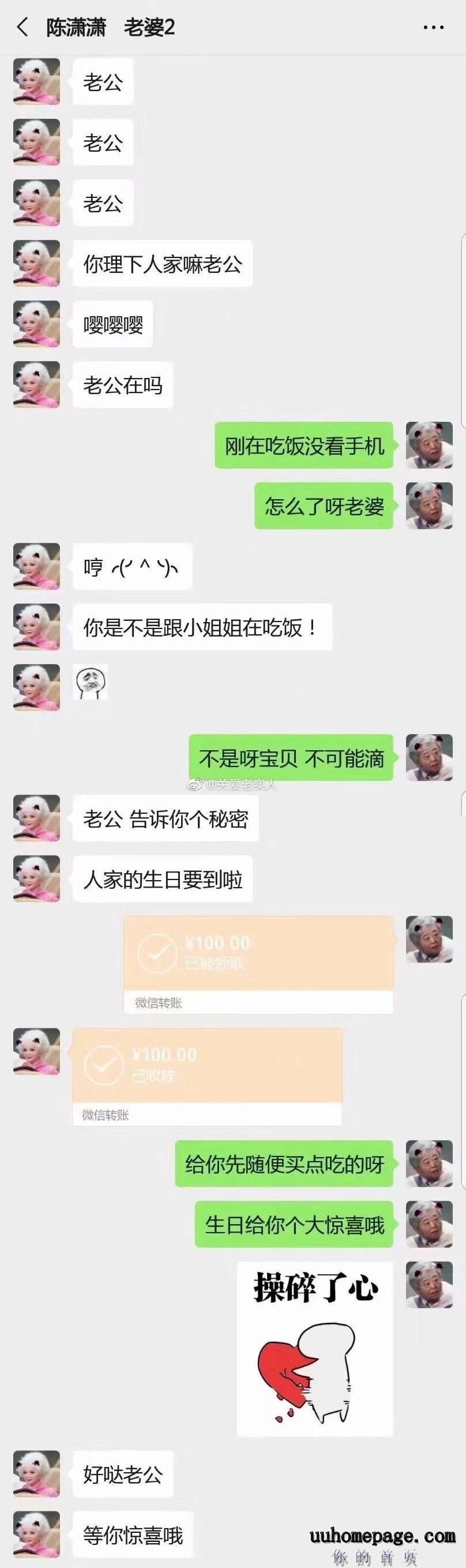Open the ¥100.00 transfer marked 已收钱
466x1568 pixels.
207,1076
